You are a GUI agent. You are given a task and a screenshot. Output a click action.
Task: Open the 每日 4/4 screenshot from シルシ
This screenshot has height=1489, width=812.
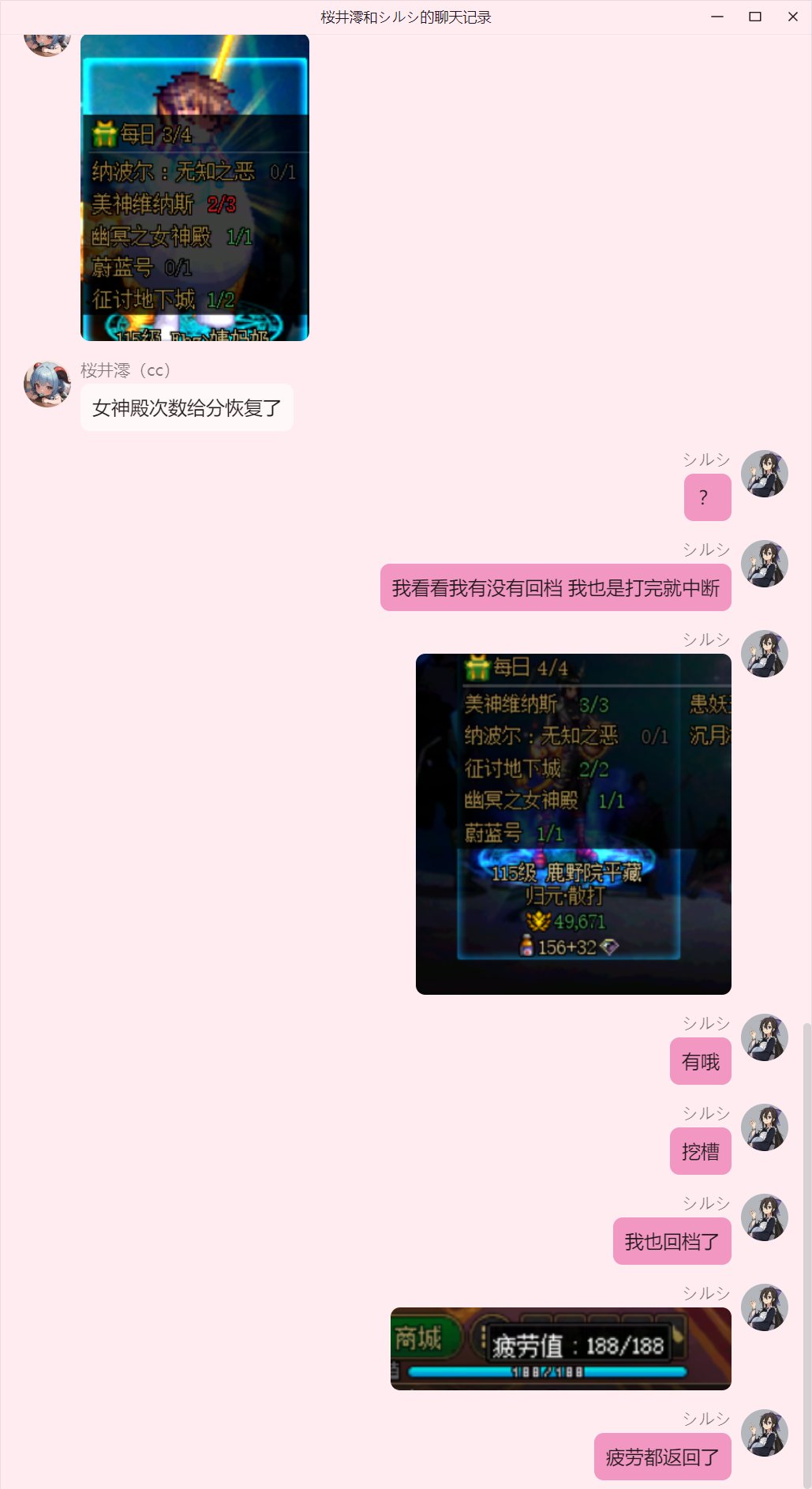pyautogui.click(x=573, y=823)
